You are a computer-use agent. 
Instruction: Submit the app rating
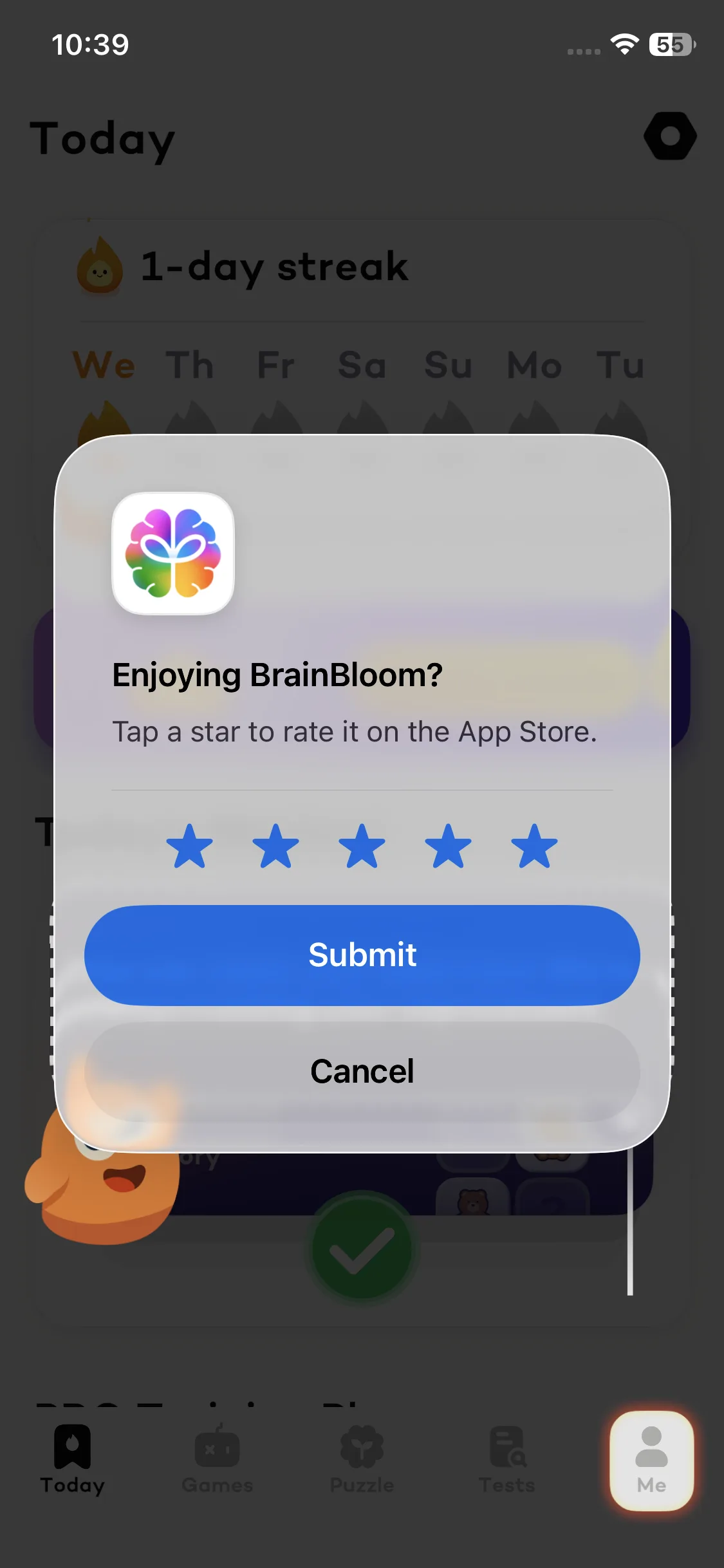point(362,955)
